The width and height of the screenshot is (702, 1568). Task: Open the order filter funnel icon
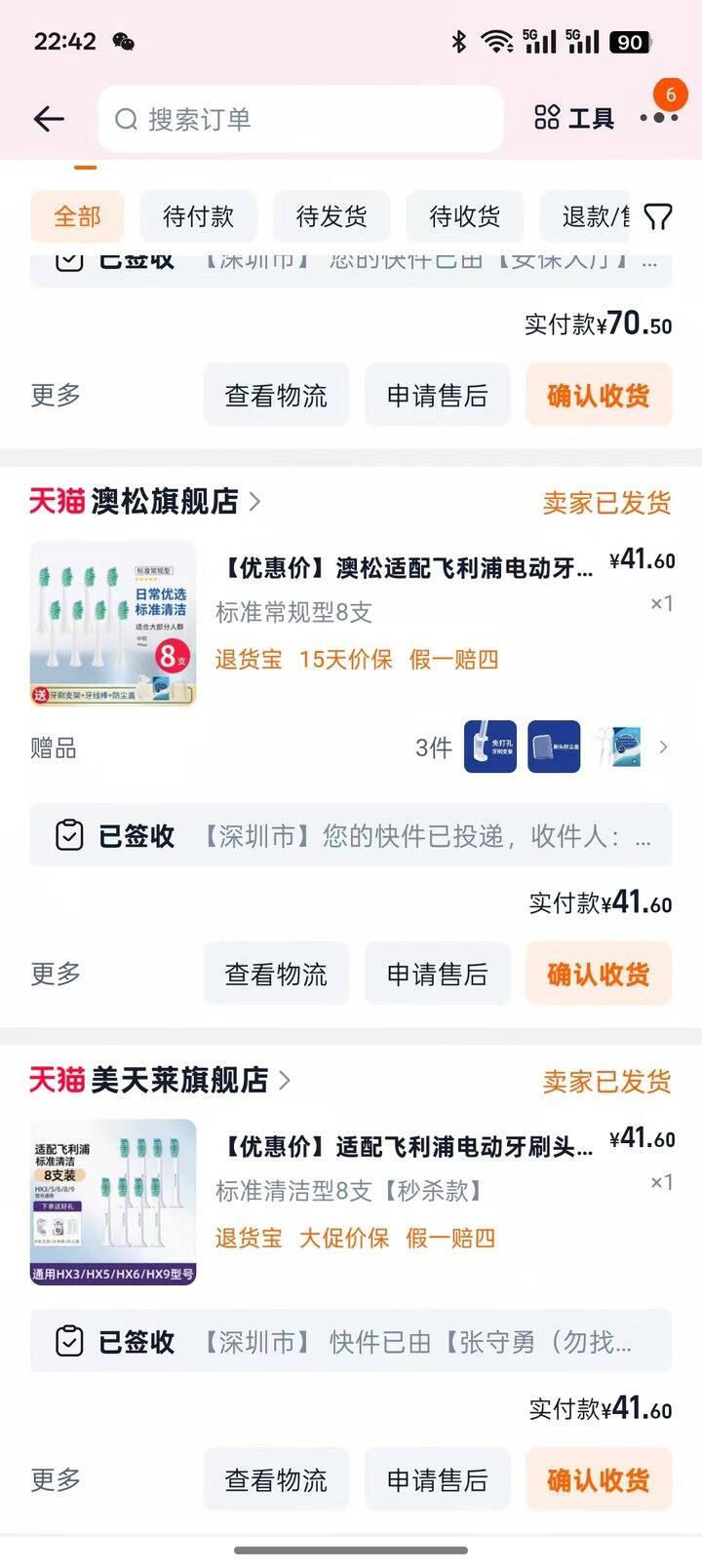point(658,216)
